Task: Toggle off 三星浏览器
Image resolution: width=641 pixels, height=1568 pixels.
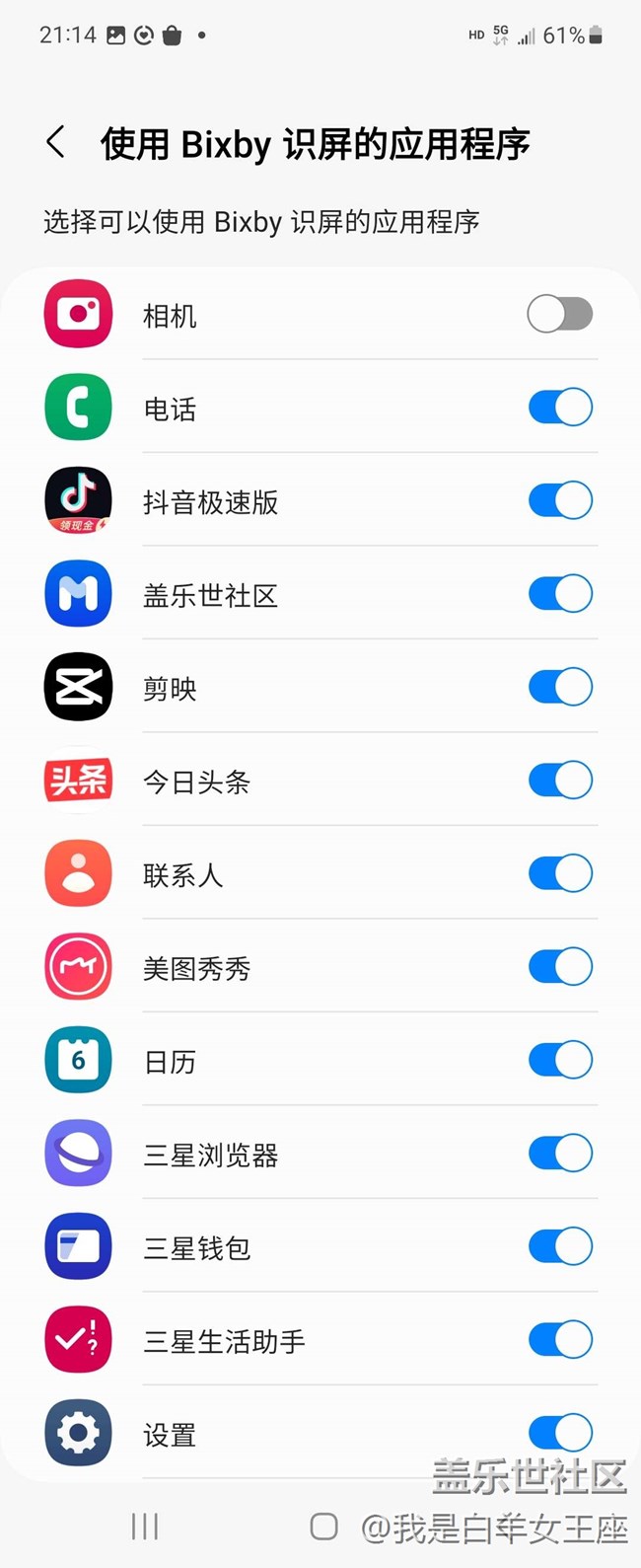Action: click(x=560, y=1154)
